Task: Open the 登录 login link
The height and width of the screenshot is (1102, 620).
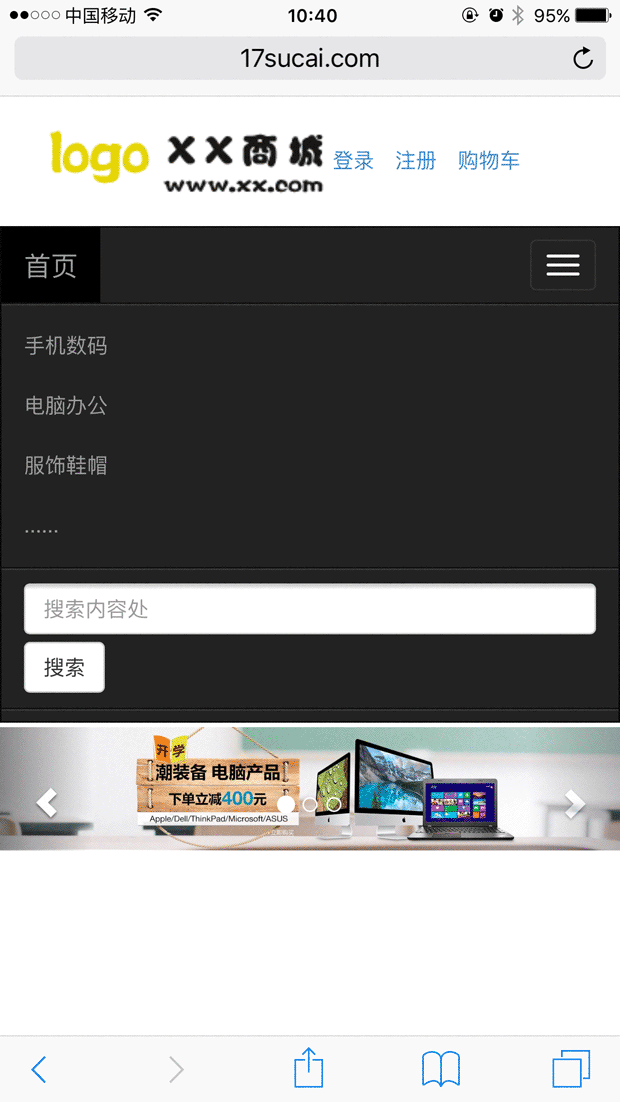Action: [353, 161]
